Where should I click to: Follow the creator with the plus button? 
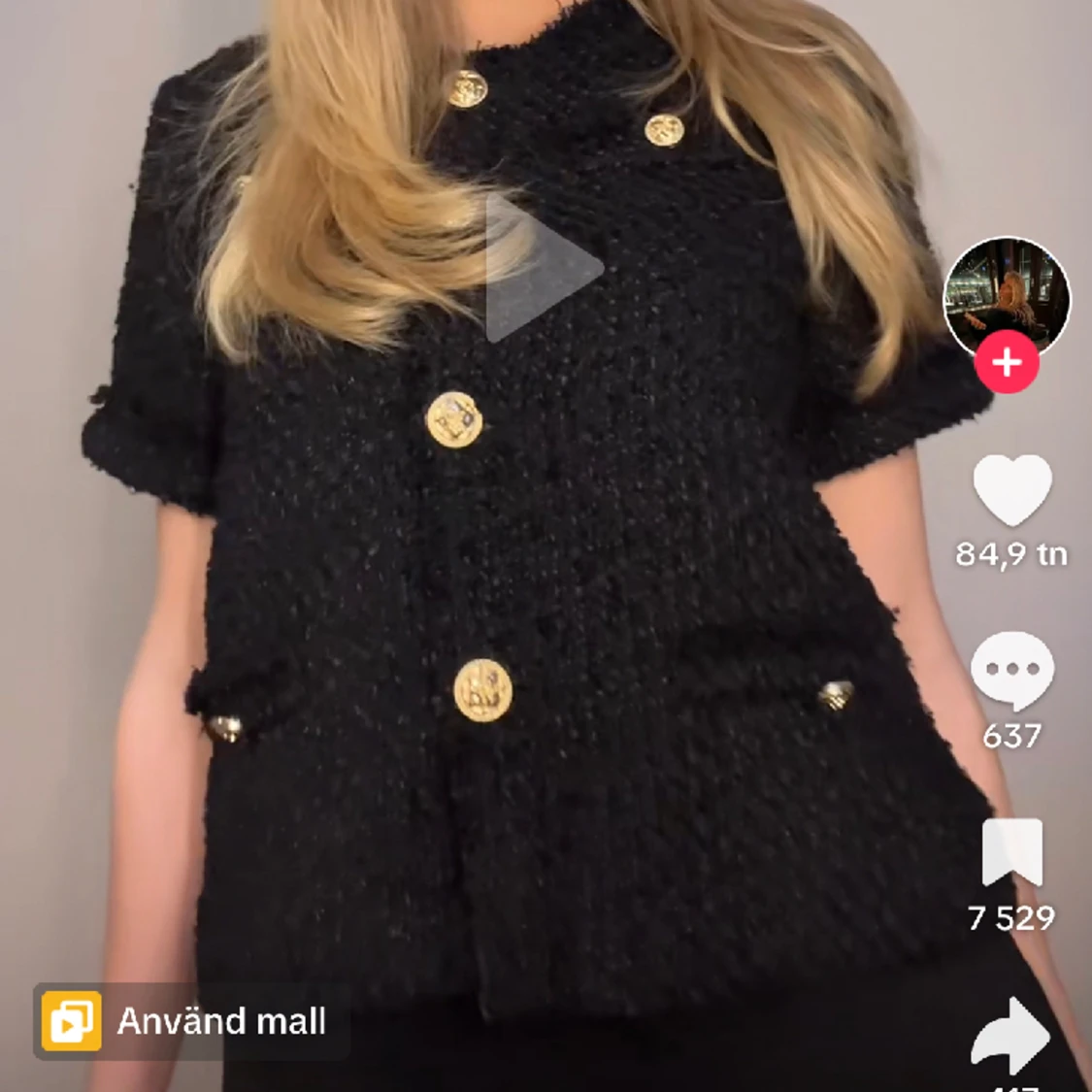click(1007, 363)
